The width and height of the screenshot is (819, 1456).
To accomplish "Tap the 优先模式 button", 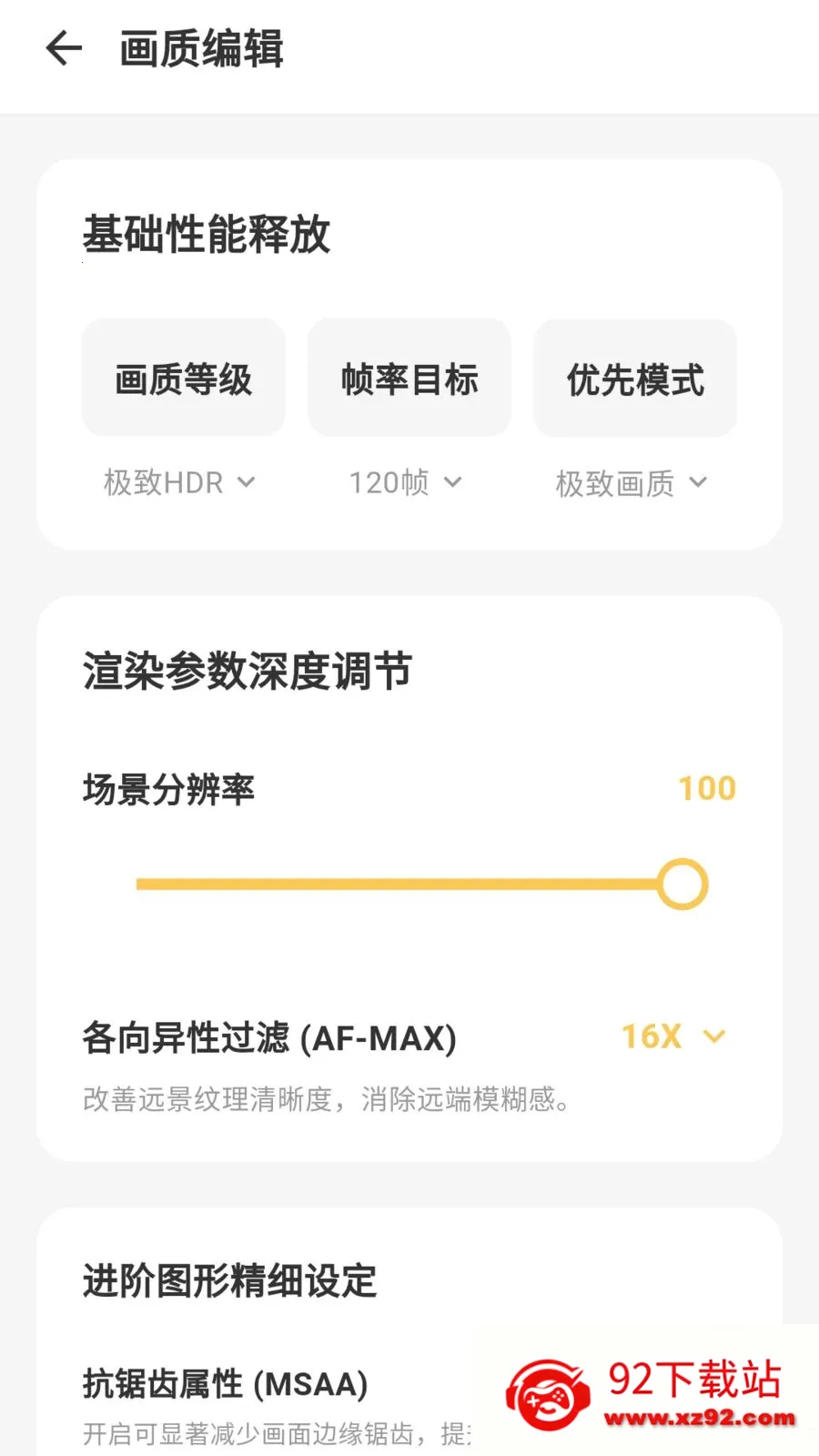I will (635, 378).
